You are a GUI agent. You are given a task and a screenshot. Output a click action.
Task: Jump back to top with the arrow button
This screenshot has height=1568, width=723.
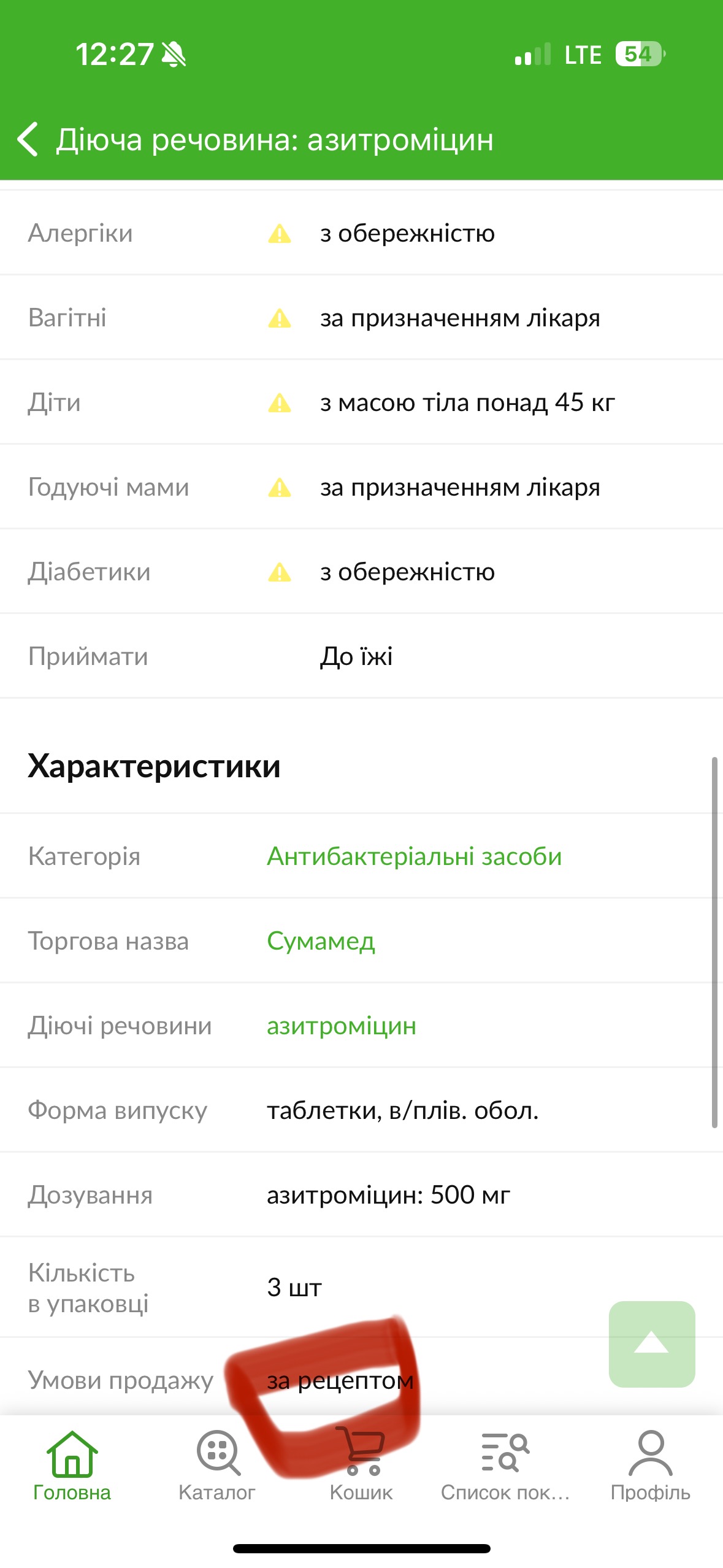tap(651, 1343)
